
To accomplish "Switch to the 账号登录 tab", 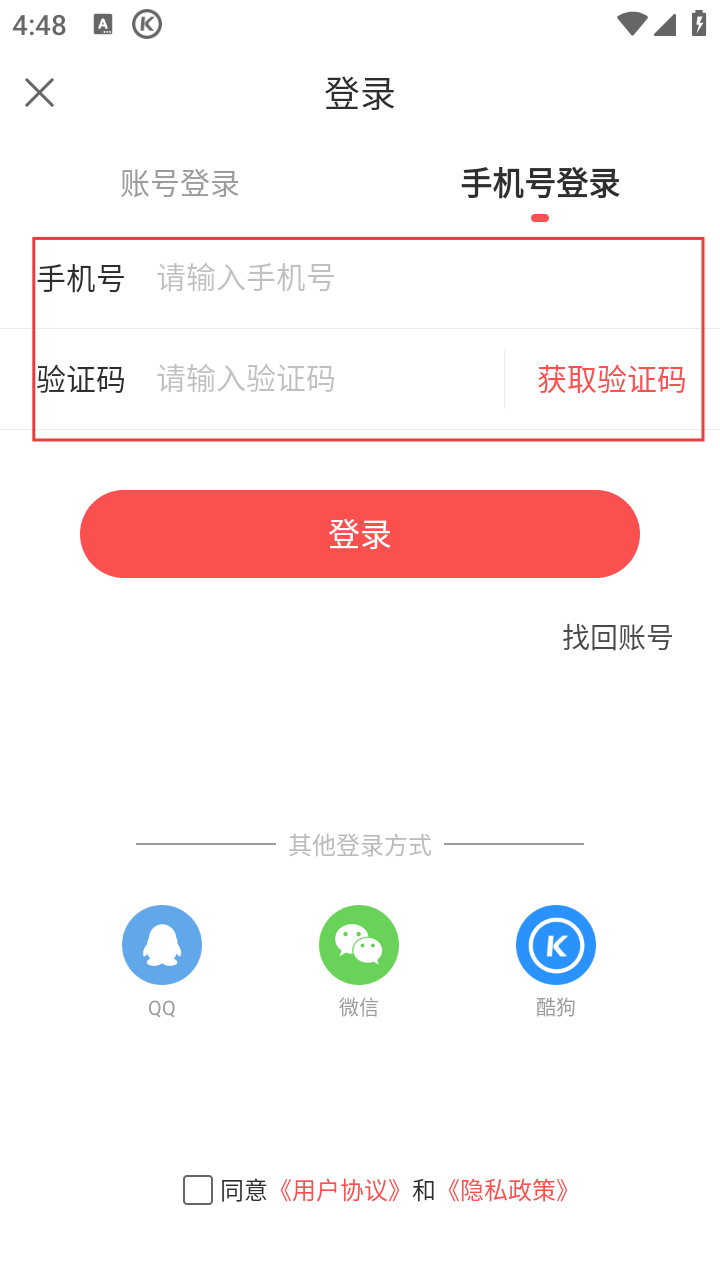I will click(180, 184).
